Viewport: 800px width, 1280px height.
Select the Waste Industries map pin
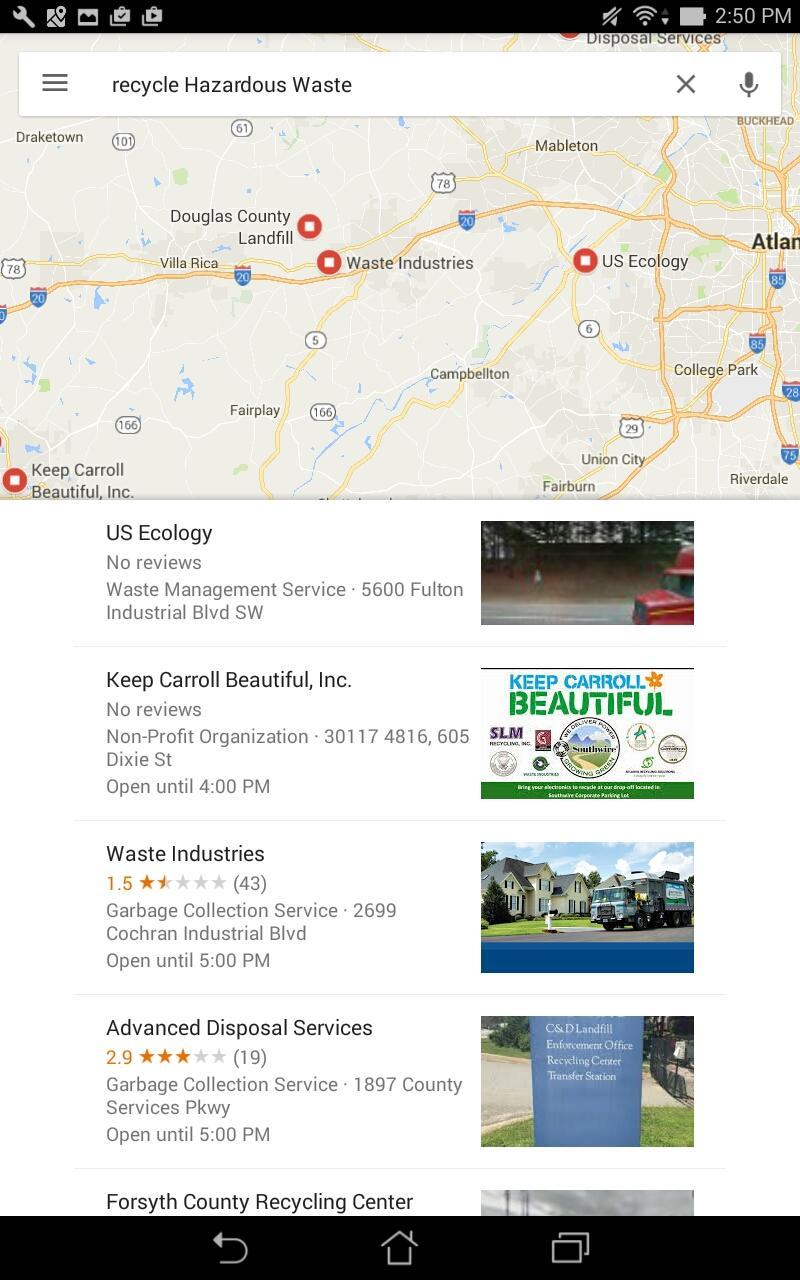click(x=329, y=263)
